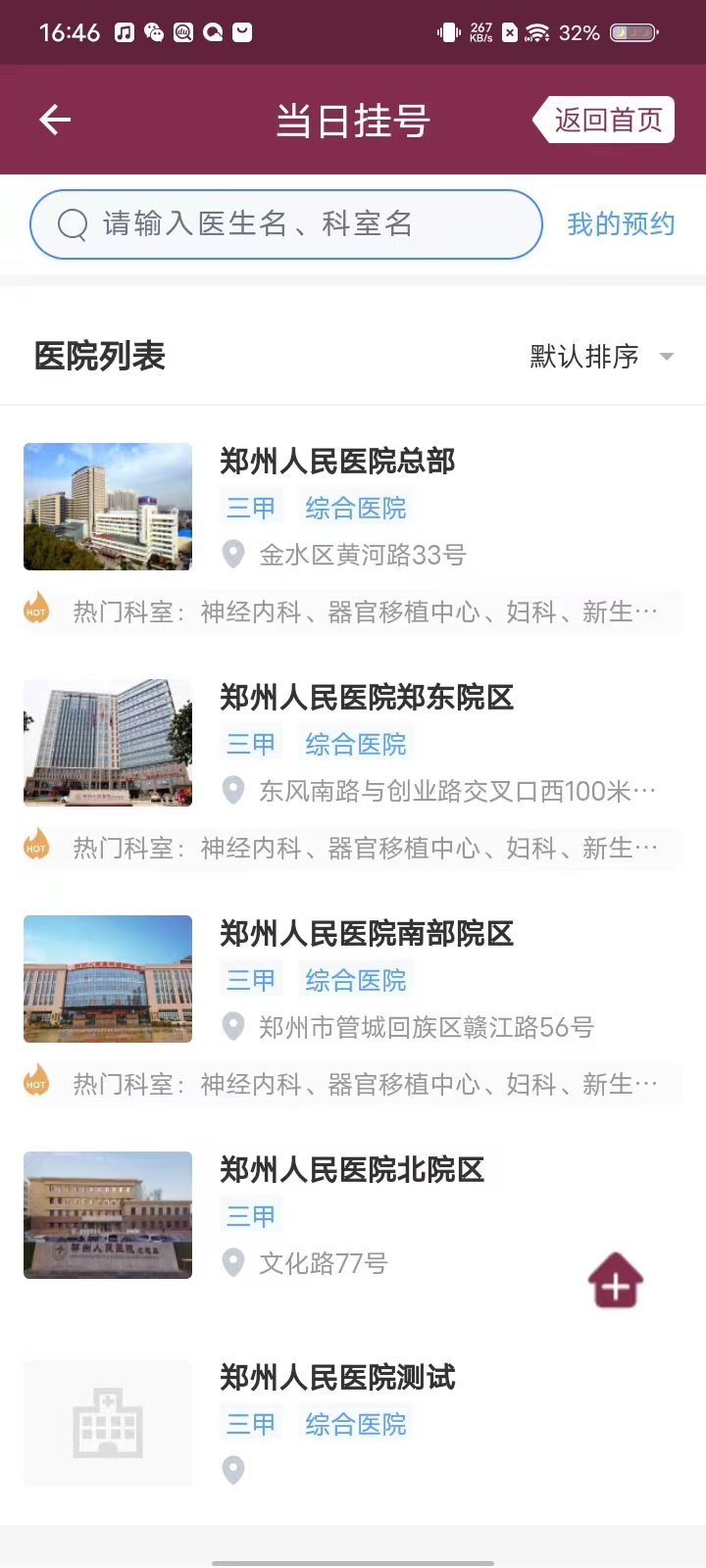The width and height of the screenshot is (706, 1568).
Task: Click the photo thumbnail of 郑东院区
Action: click(x=107, y=743)
